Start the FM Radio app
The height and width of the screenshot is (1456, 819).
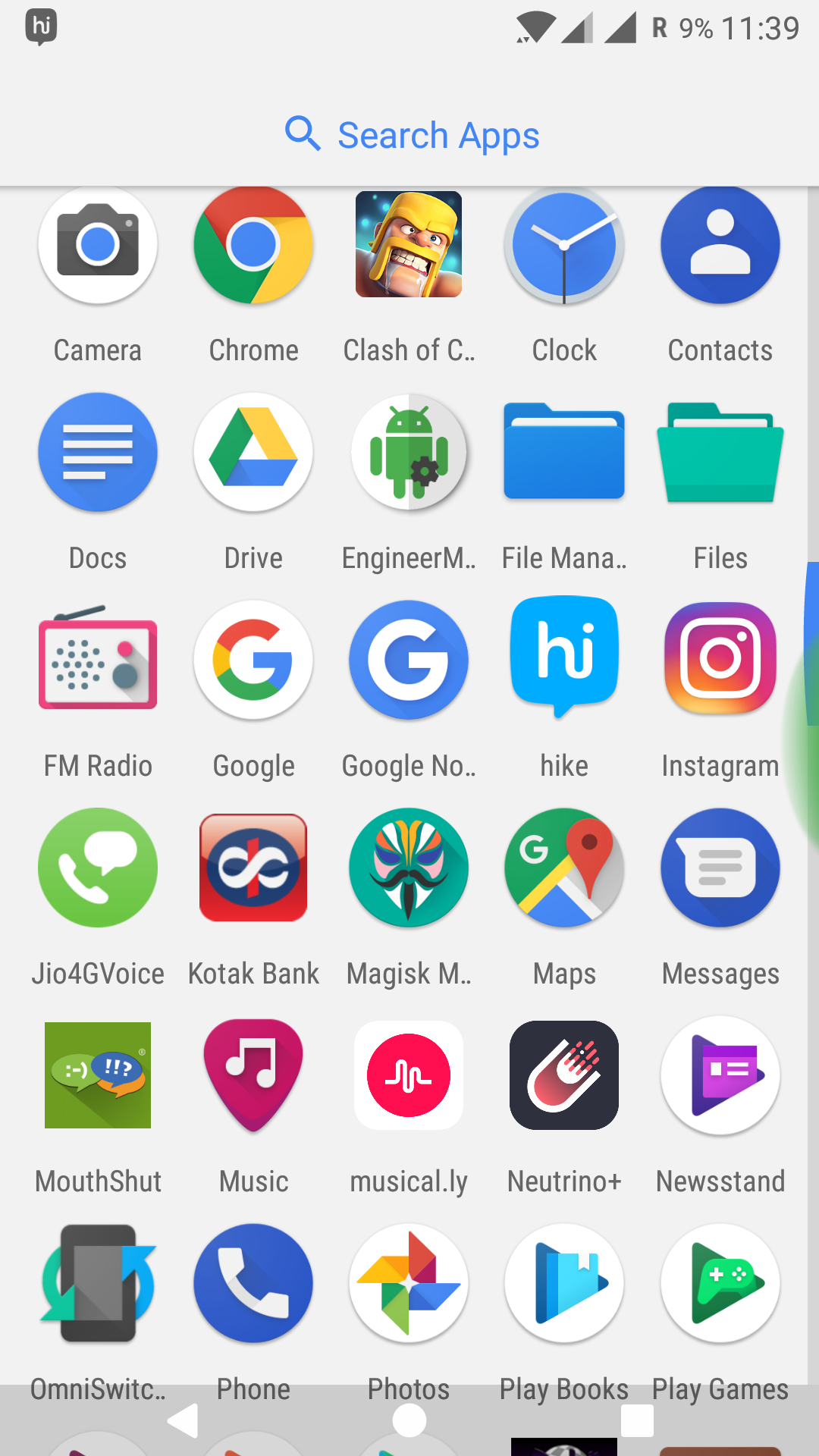(98, 661)
